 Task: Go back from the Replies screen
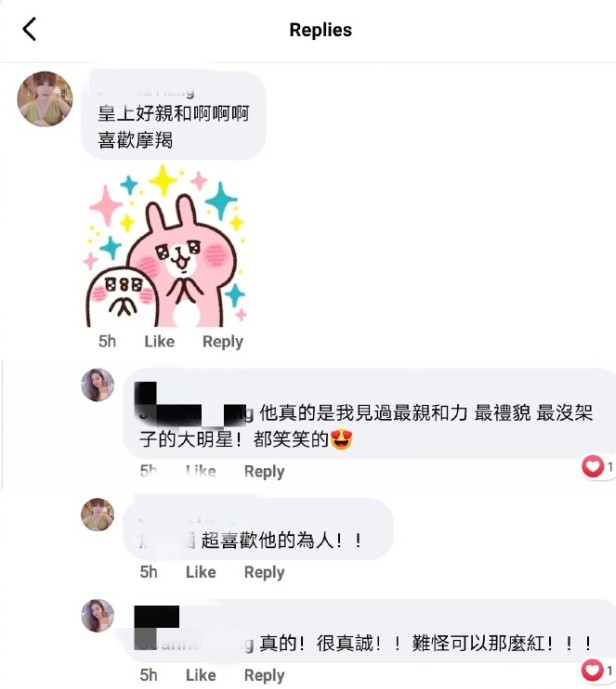[29, 29]
